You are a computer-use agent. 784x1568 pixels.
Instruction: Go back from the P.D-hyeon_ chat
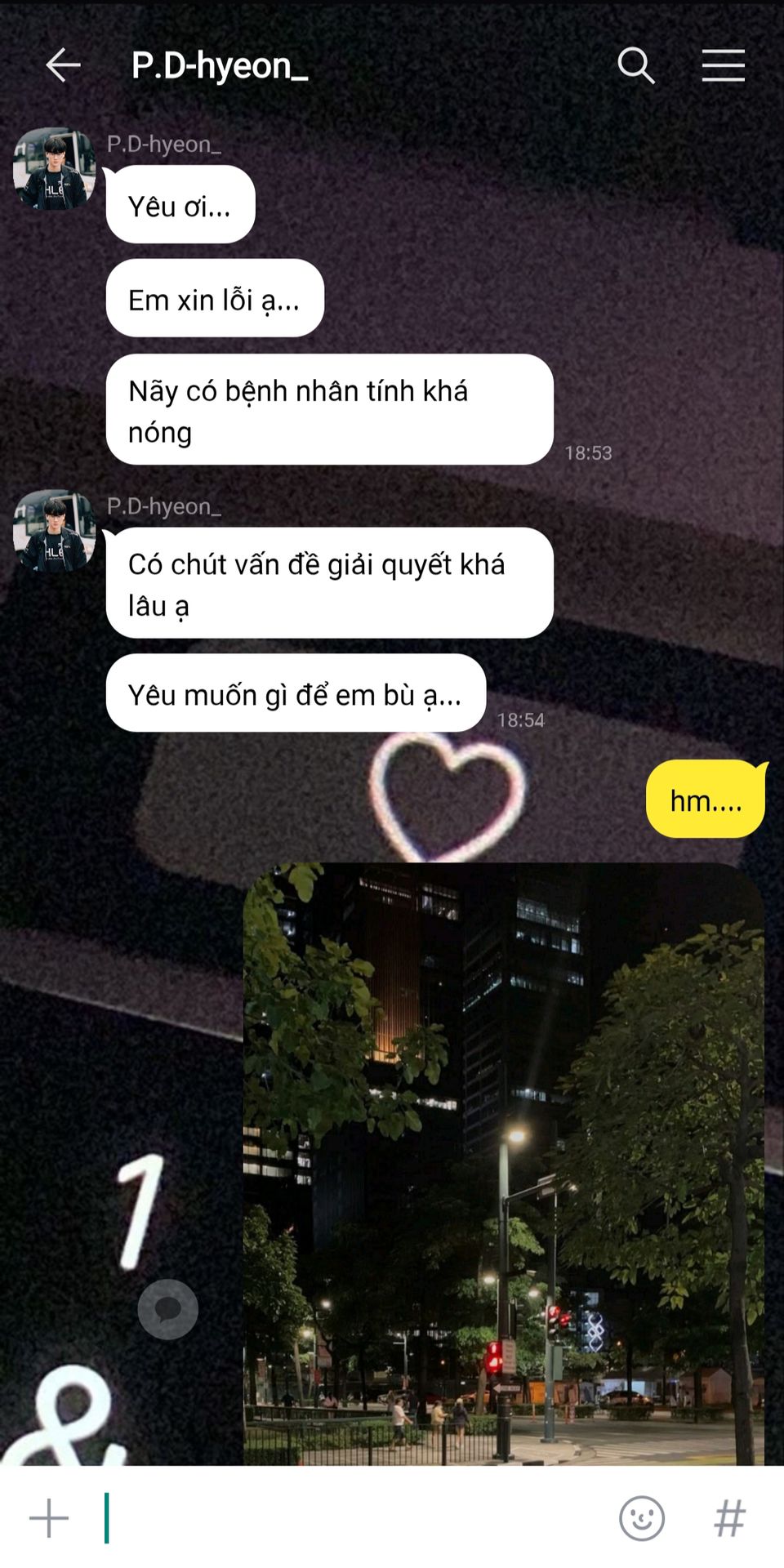(x=63, y=65)
